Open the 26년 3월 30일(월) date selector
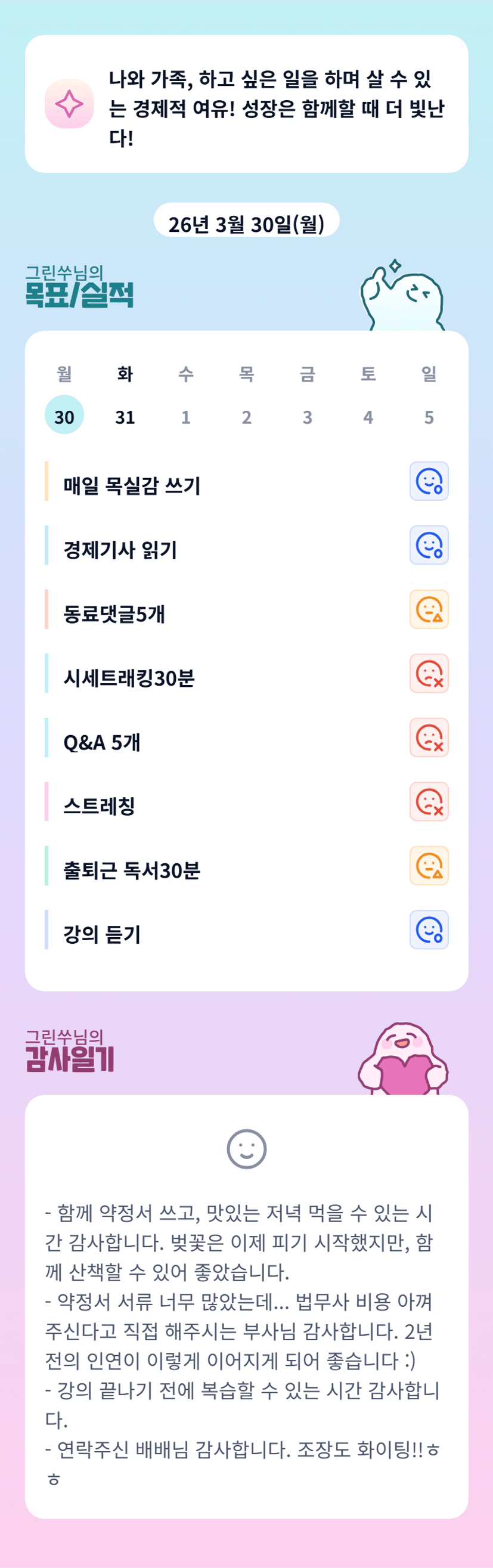This screenshot has height=1568, width=493. click(x=247, y=224)
